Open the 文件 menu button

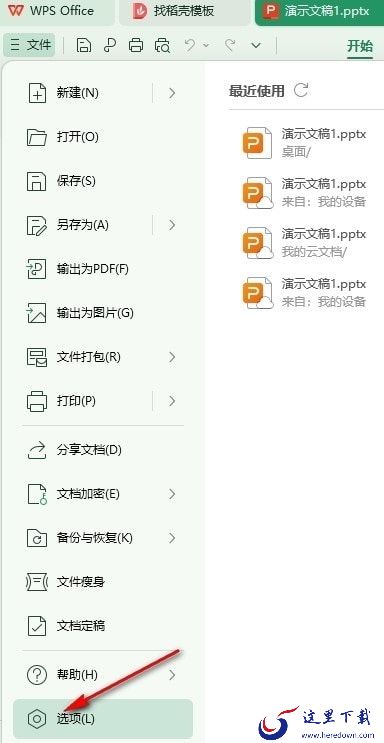[29, 45]
